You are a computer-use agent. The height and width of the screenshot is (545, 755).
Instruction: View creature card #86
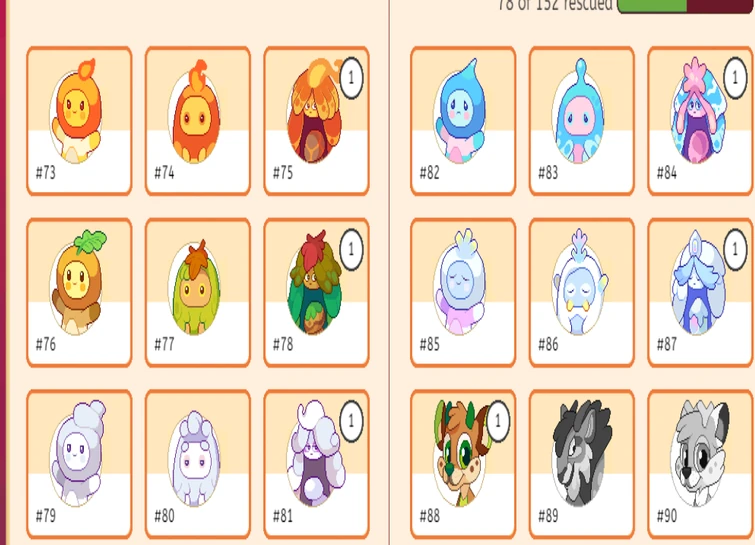[581, 292]
